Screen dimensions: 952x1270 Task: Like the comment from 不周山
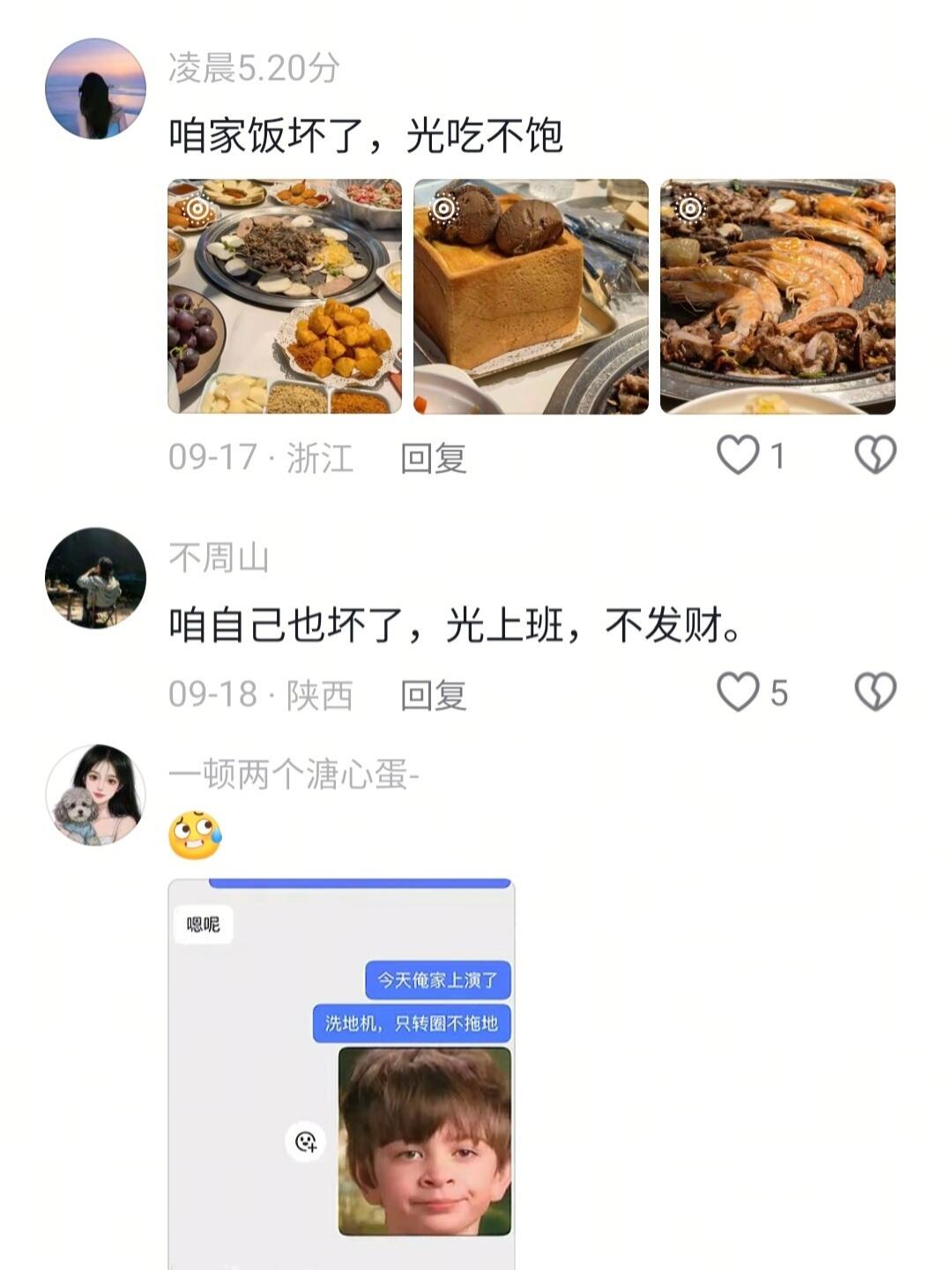pyautogui.click(x=739, y=691)
